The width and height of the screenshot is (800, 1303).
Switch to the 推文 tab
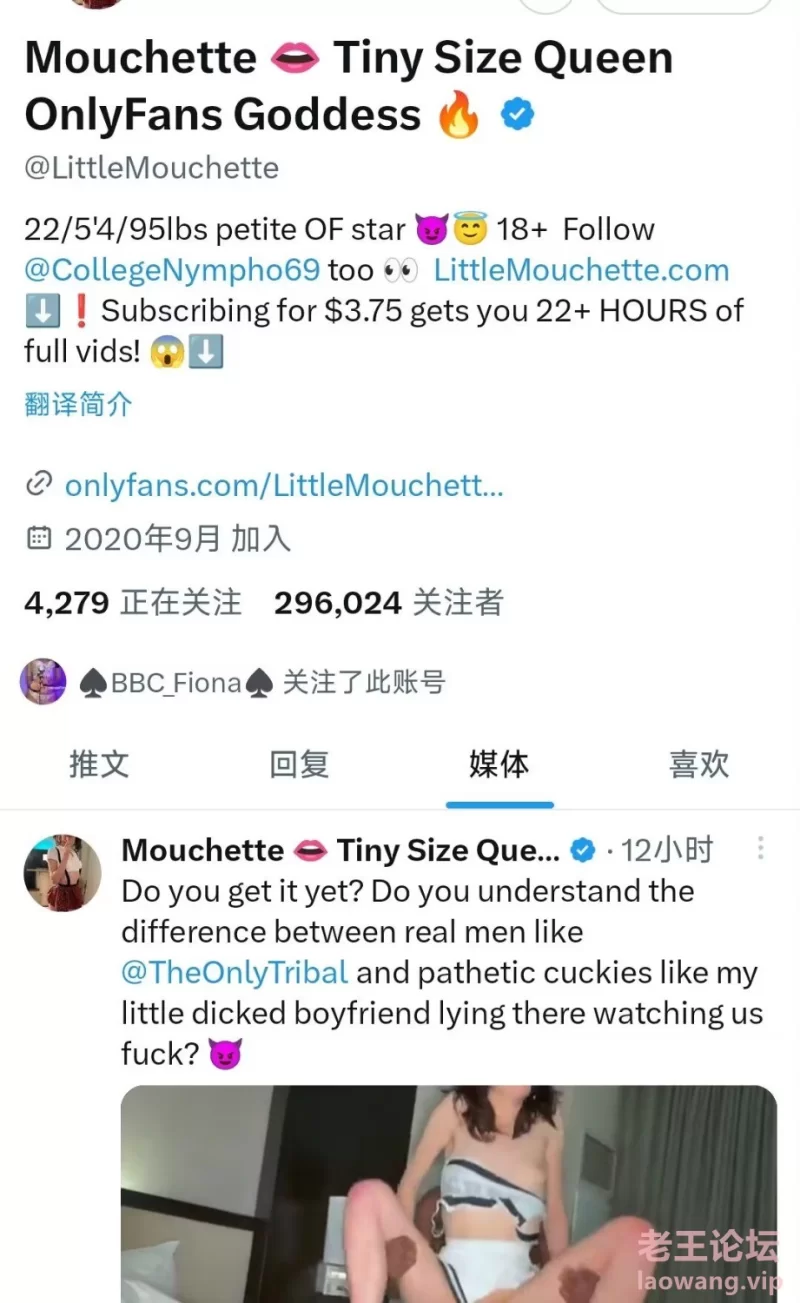pos(99,765)
